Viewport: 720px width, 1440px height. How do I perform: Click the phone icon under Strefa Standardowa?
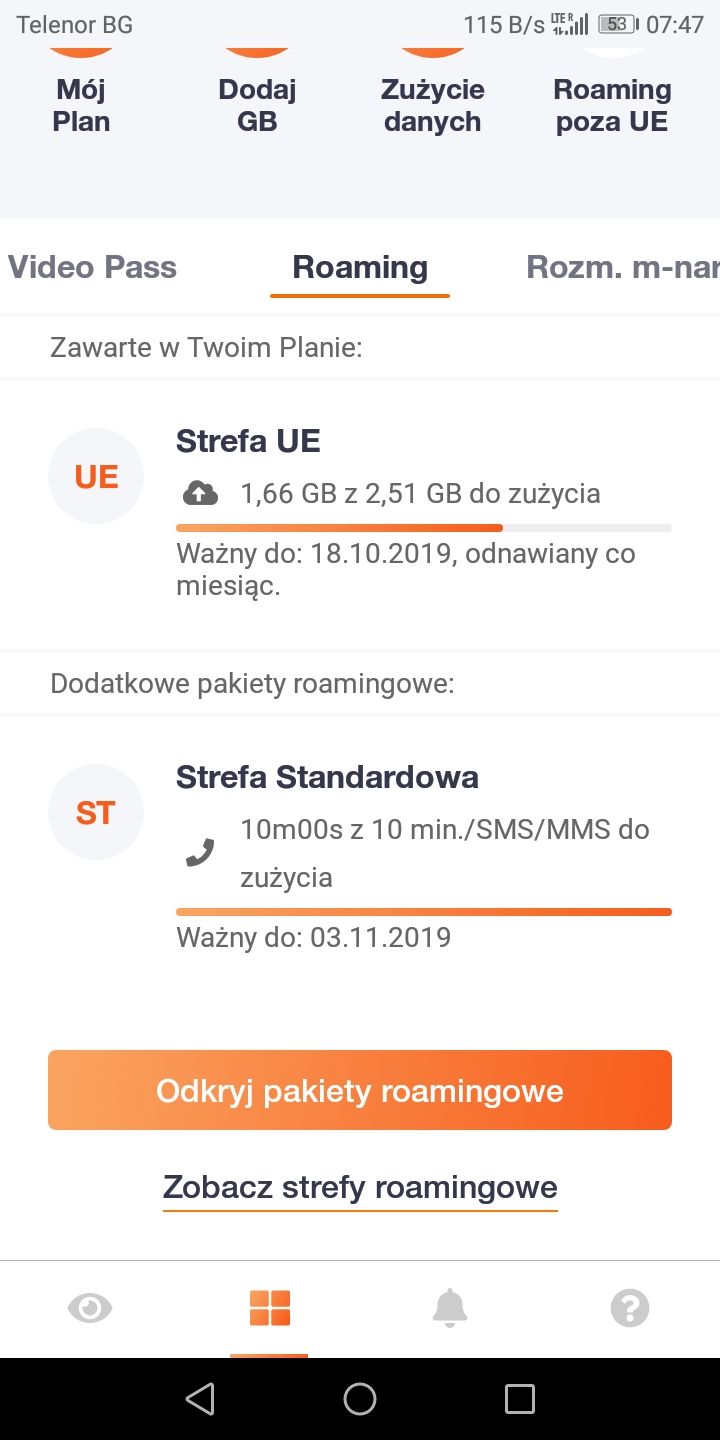pyautogui.click(x=201, y=850)
